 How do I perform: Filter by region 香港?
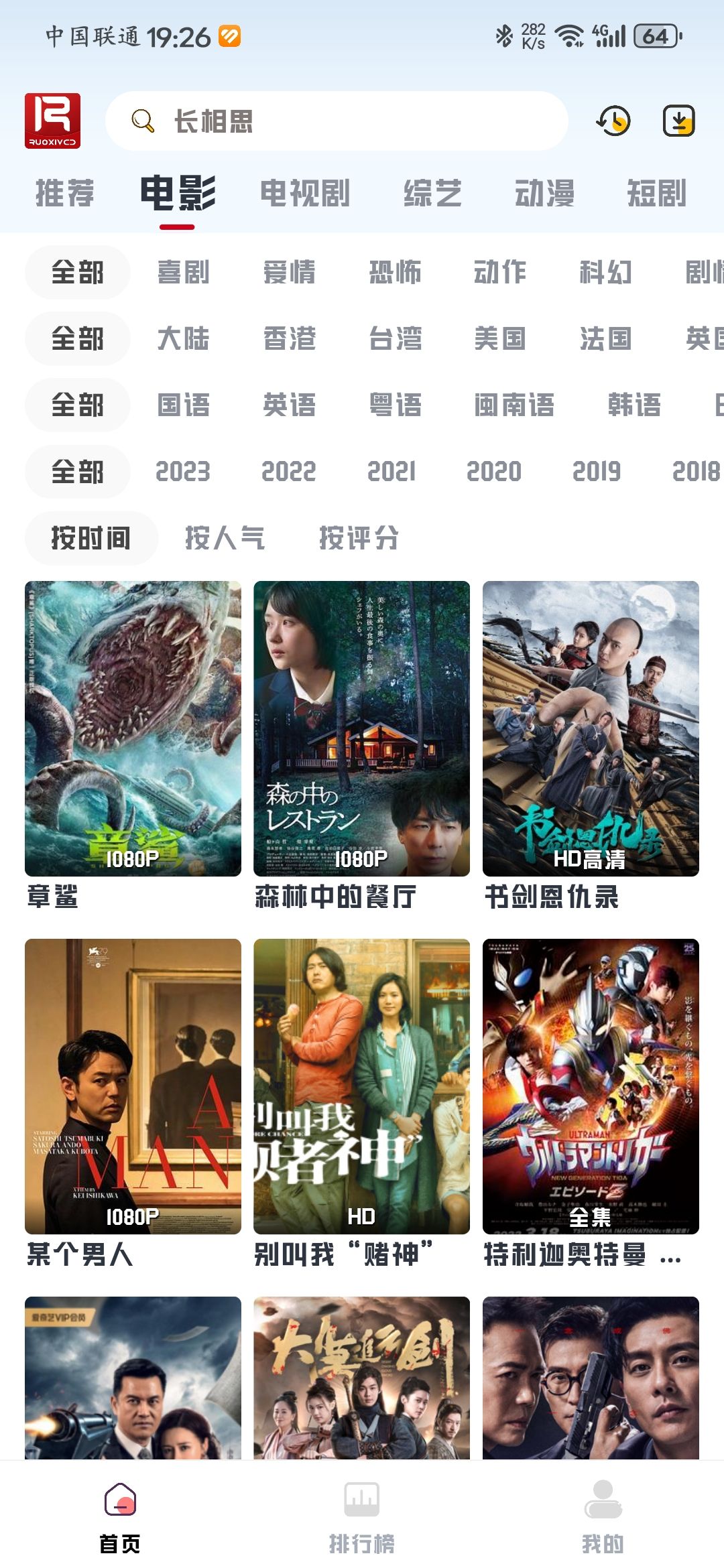pos(289,339)
